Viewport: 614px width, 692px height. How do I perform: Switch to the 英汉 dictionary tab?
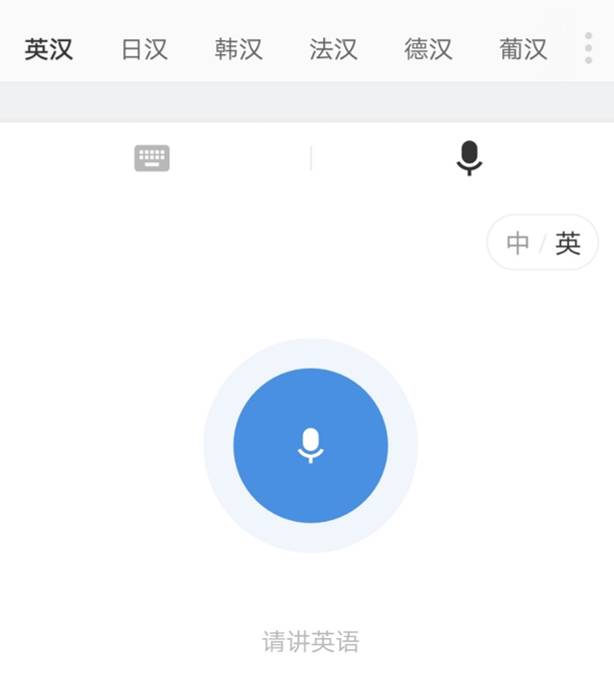[49, 49]
